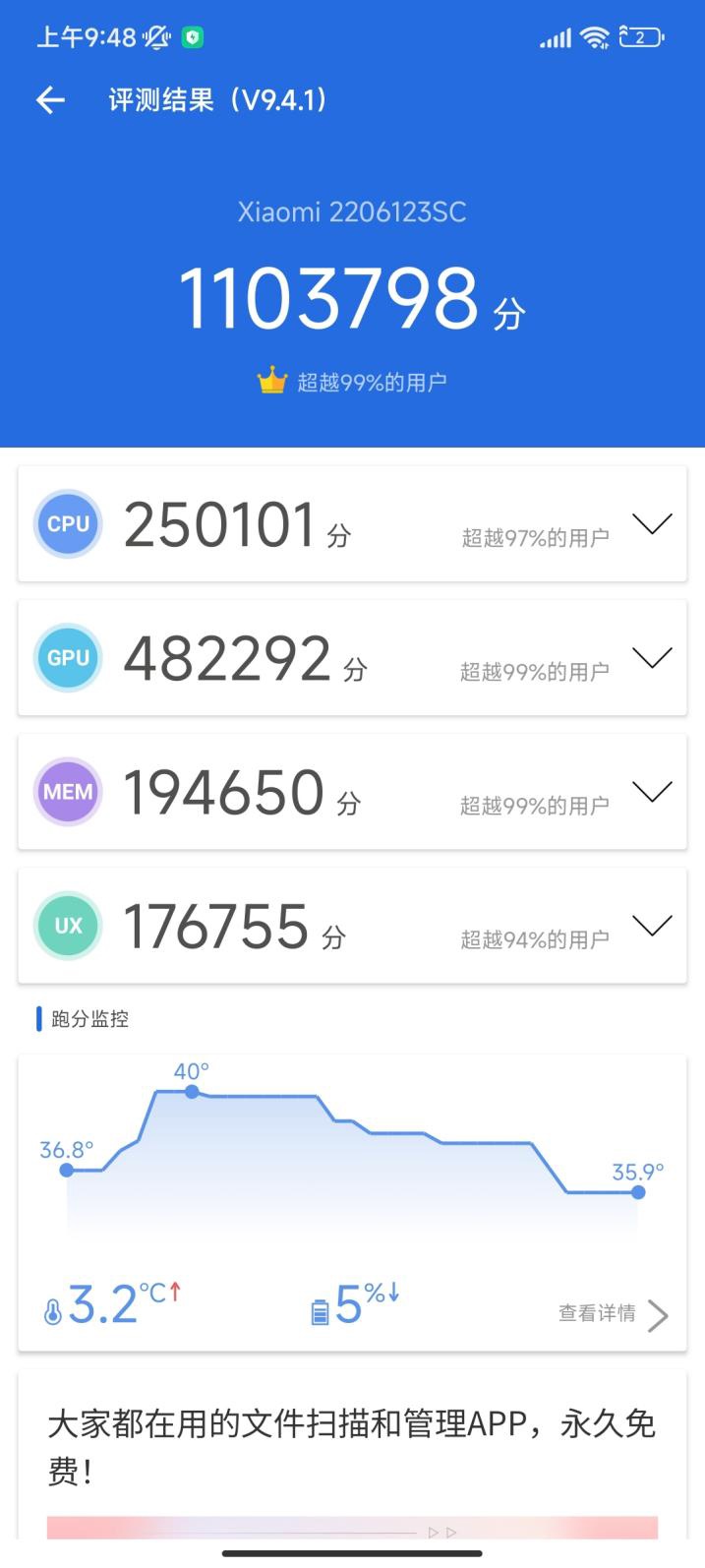Image resolution: width=705 pixels, height=1568 pixels.
Task: Expand the GPU score breakdown
Action: click(x=652, y=657)
